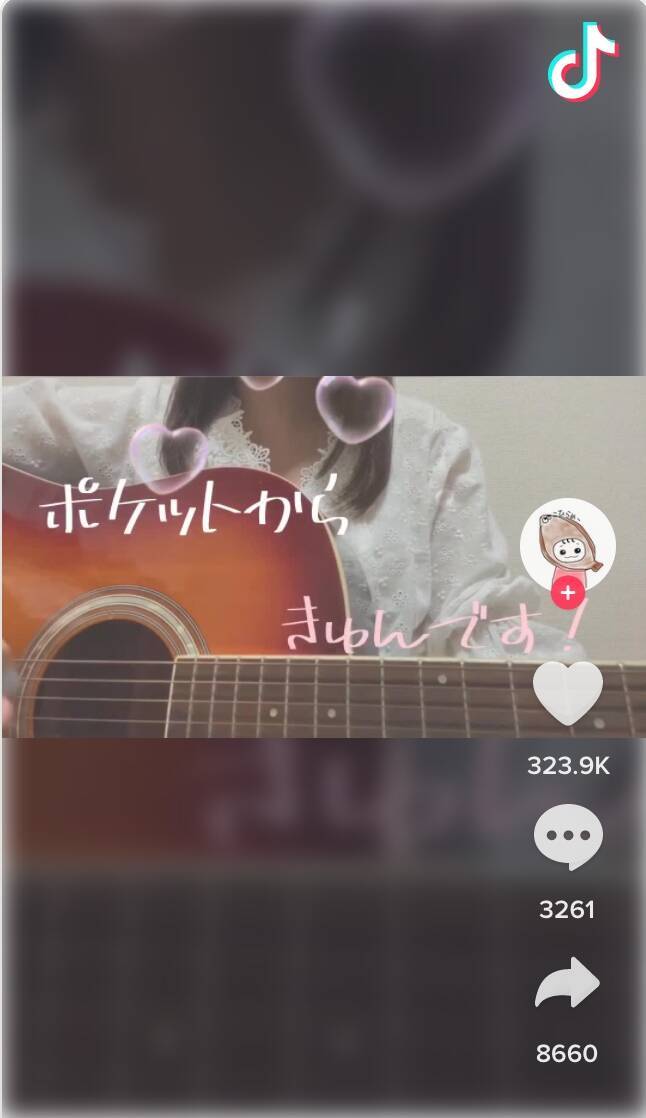Like this guitar video
Viewport: 646px width, 1118px height.
click(x=568, y=692)
